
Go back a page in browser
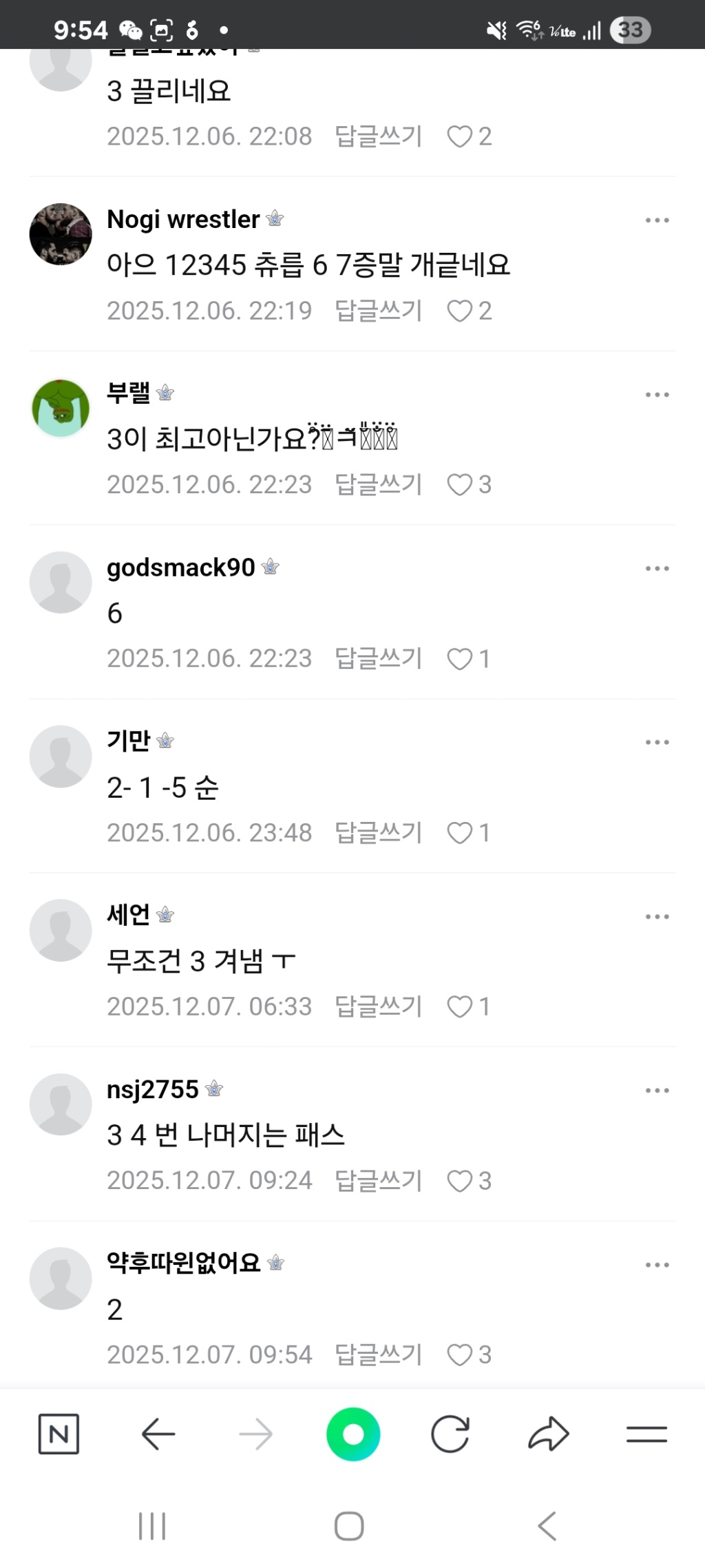158,1434
